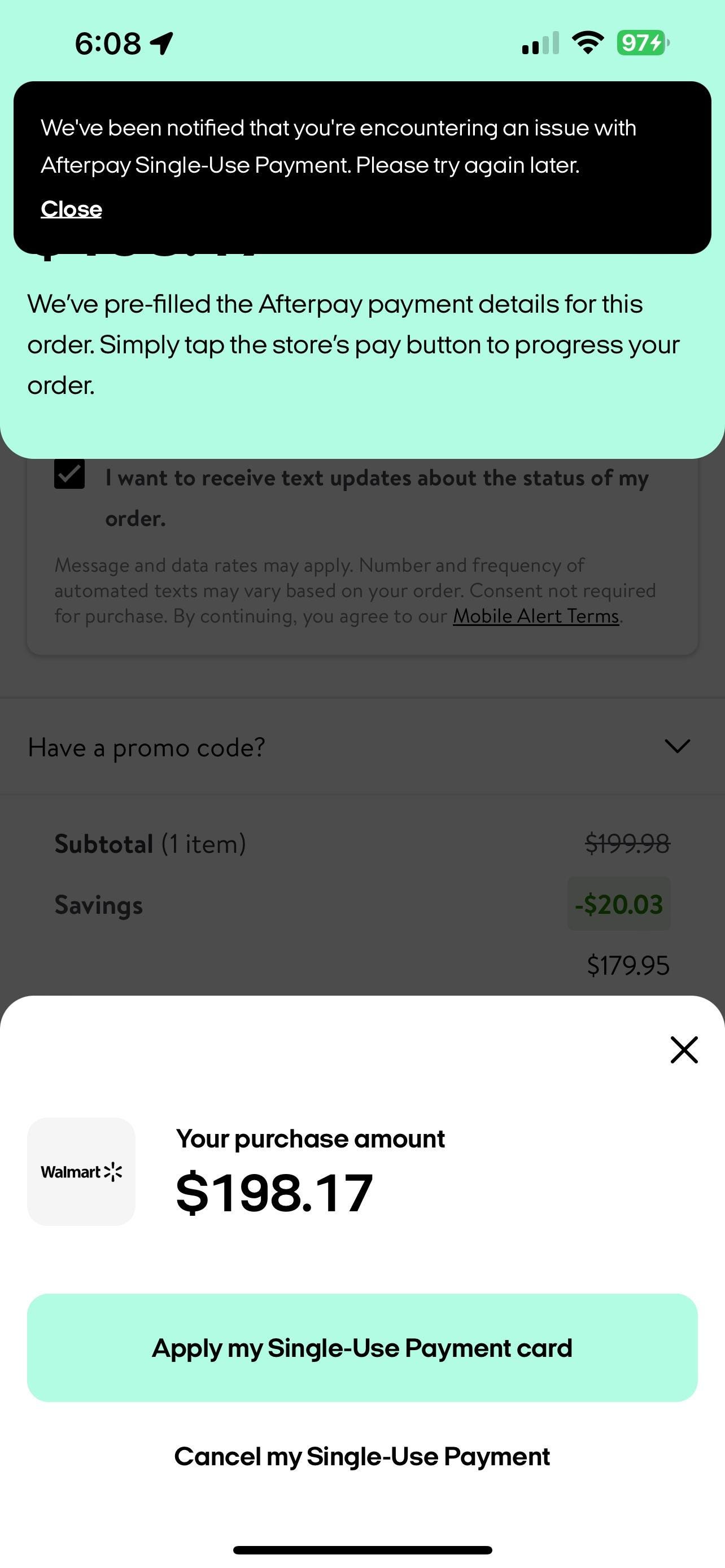Expand the promo code section
Image resolution: width=725 pixels, height=1568 pixels.
click(677, 746)
